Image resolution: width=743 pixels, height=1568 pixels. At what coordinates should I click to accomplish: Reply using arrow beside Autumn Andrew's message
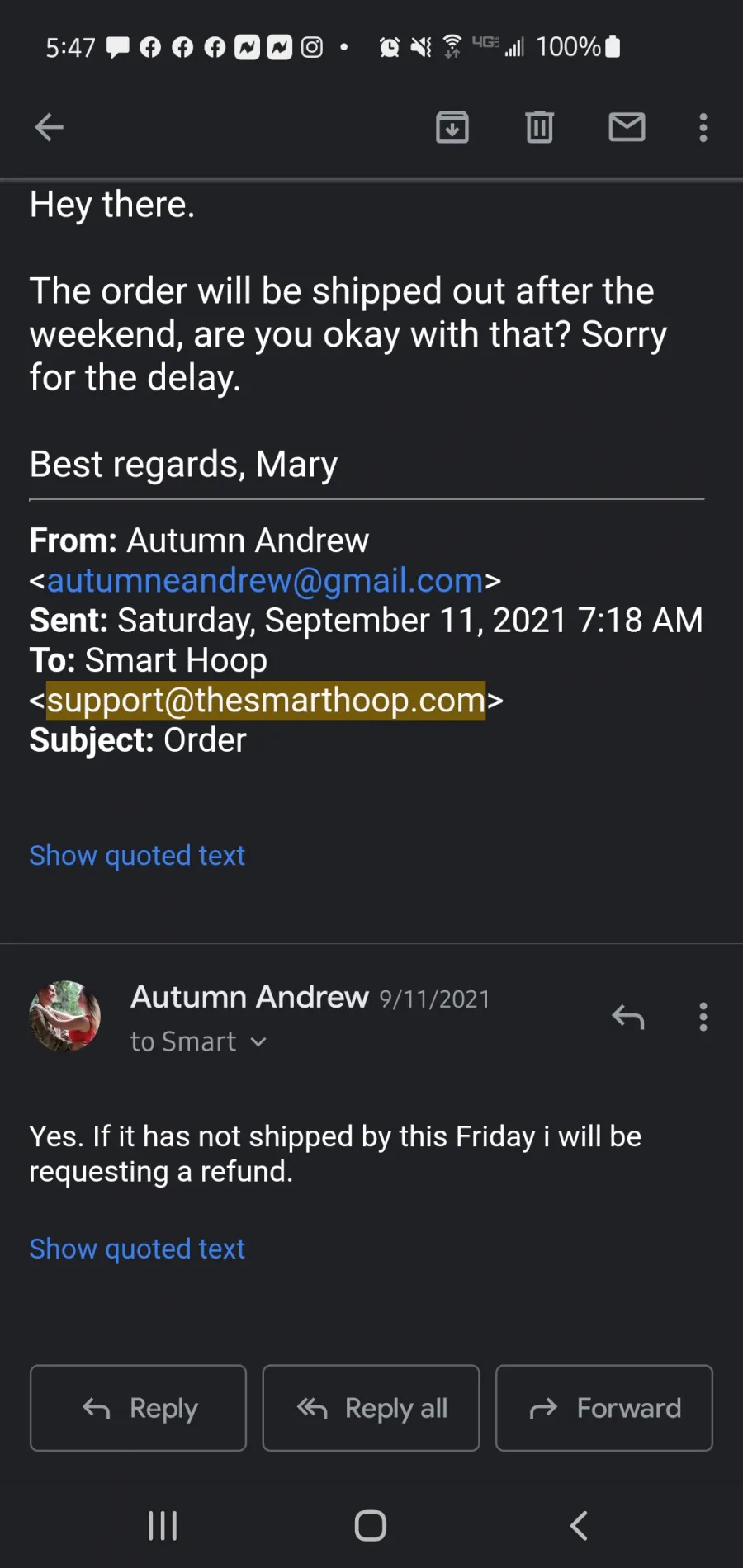[627, 1017]
